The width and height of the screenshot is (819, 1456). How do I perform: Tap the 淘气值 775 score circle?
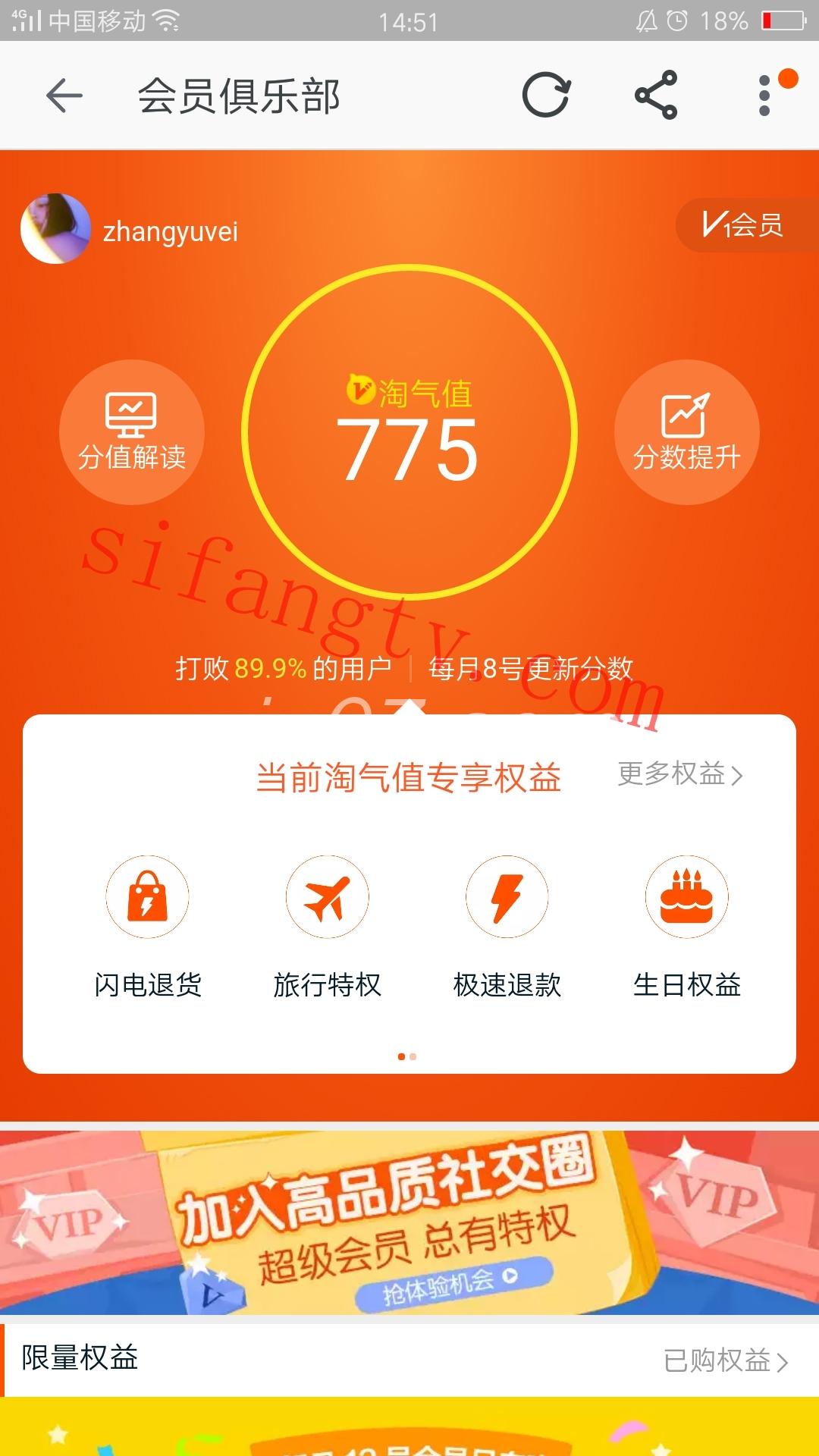(x=409, y=432)
